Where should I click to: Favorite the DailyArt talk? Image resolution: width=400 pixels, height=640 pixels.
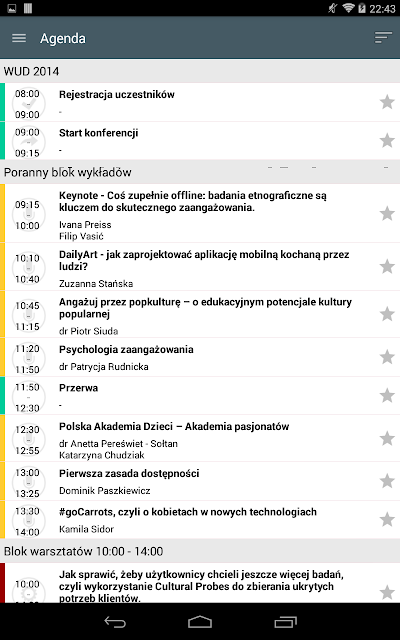pyautogui.click(x=387, y=267)
